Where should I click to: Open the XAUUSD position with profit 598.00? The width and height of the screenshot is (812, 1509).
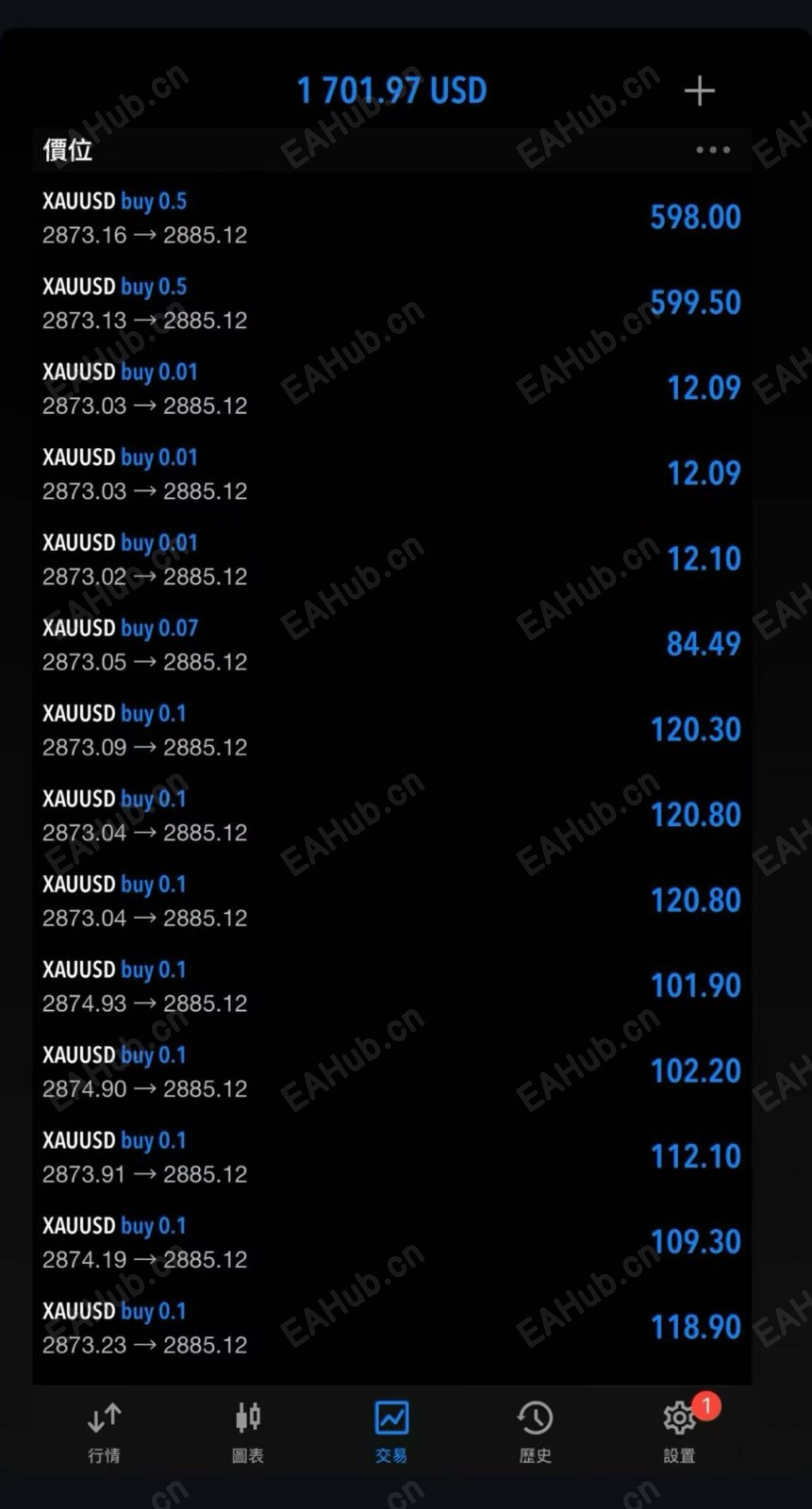[391, 218]
